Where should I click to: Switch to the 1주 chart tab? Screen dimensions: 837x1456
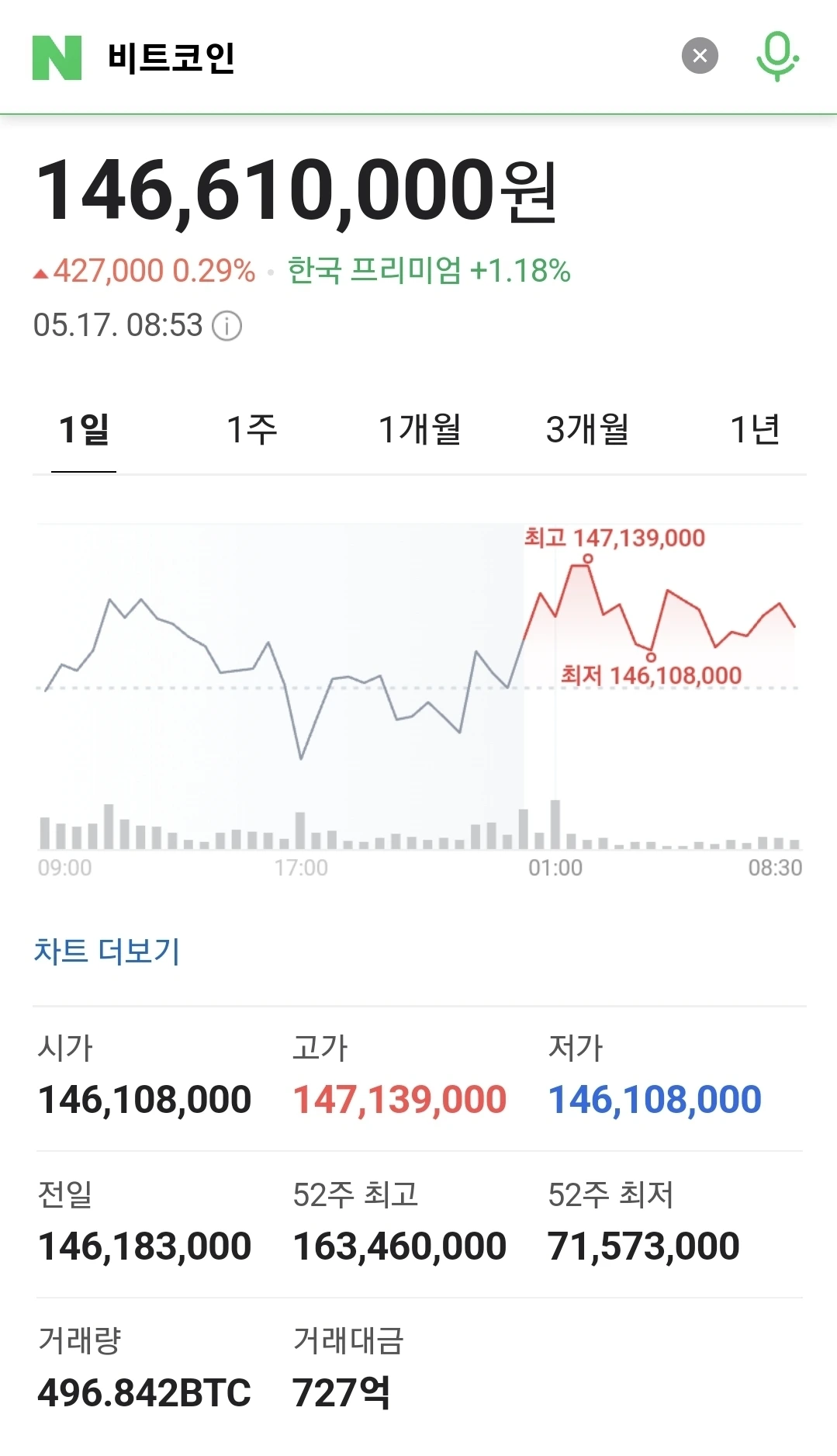pyautogui.click(x=251, y=429)
